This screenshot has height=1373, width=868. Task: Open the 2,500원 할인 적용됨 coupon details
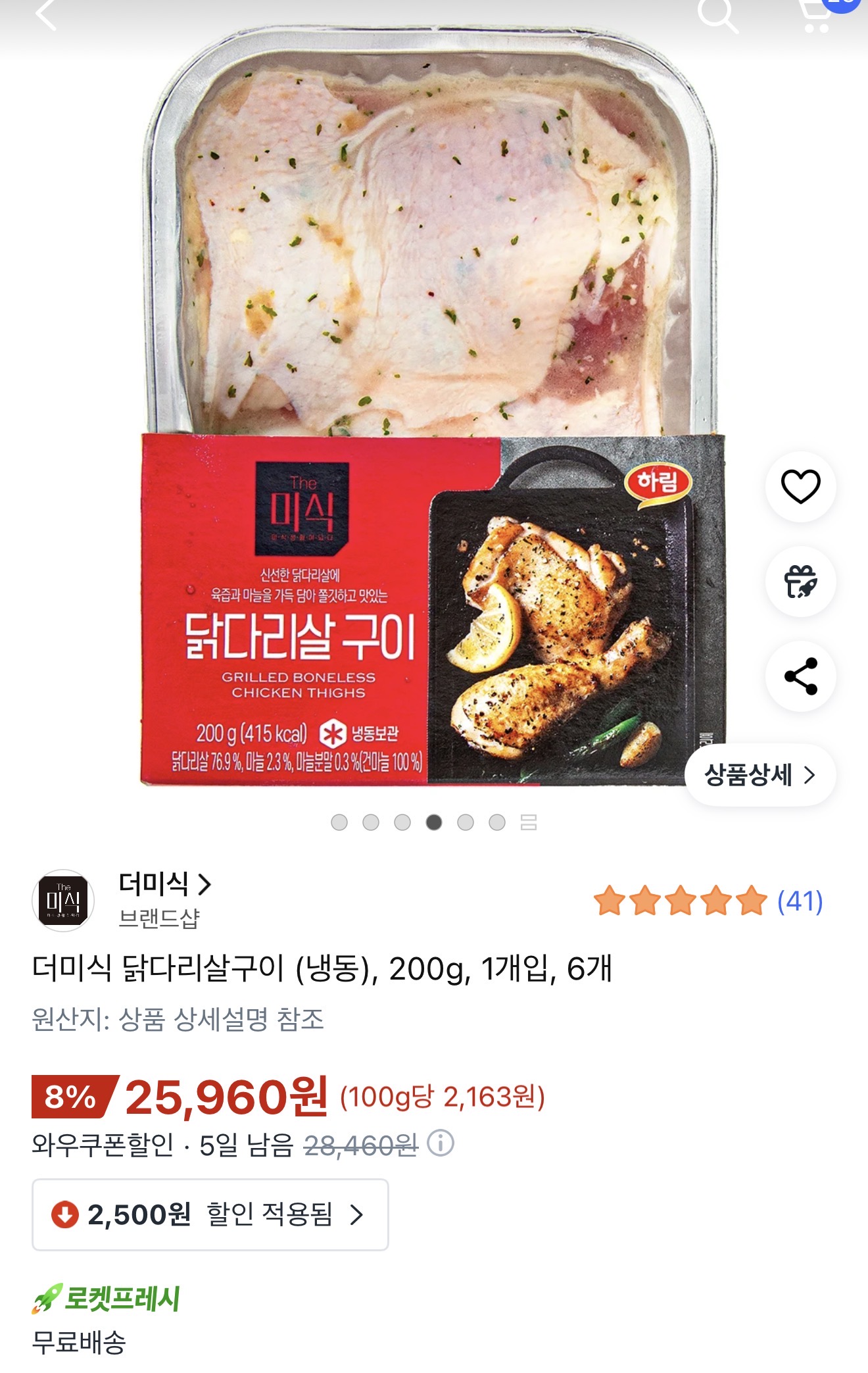pos(210,1214)
